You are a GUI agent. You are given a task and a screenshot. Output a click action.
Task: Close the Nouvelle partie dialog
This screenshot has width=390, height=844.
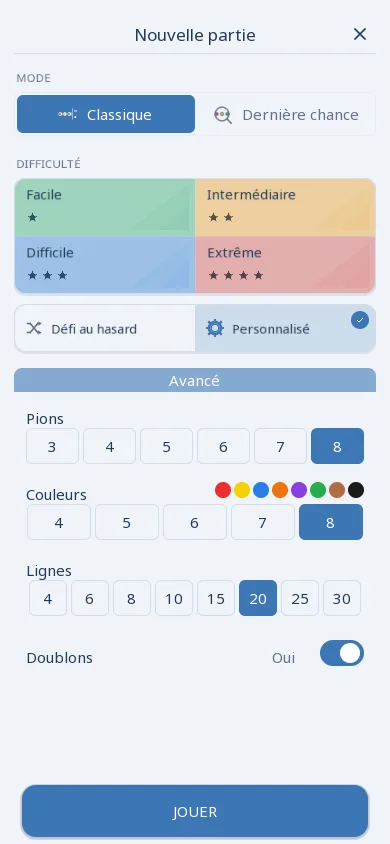click(x=359, y=34)
